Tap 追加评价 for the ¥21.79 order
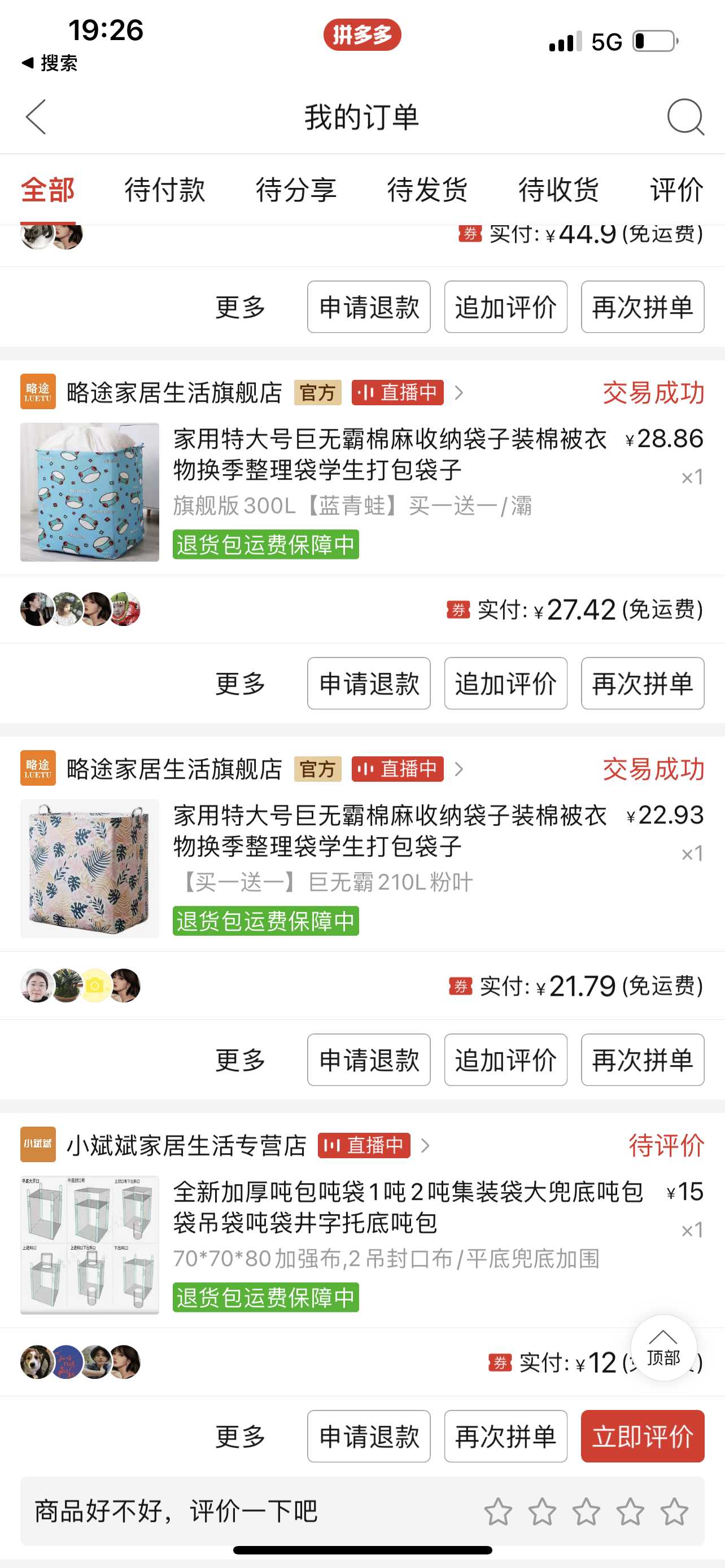 [x=505, y=1060]
